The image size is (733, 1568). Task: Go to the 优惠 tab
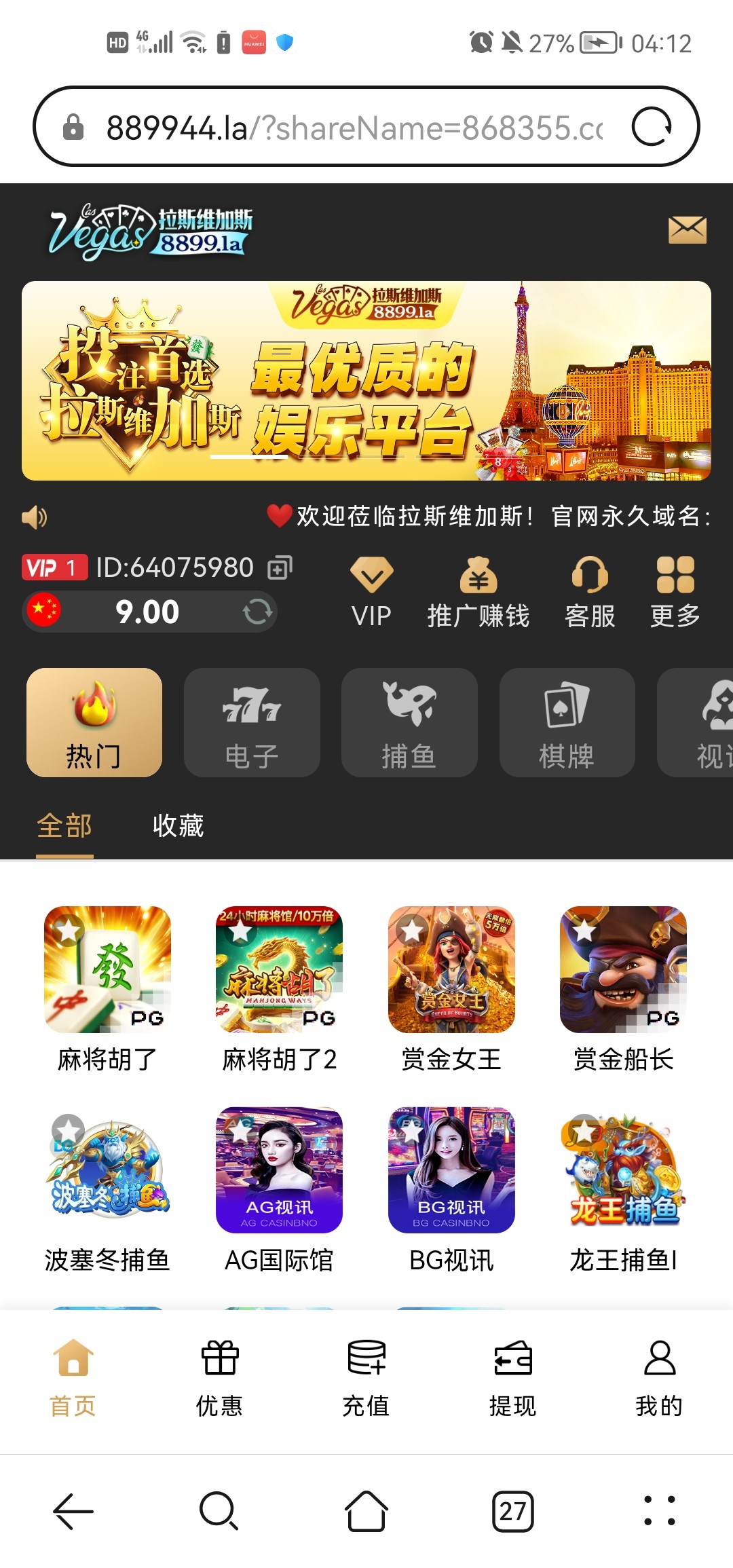[x=219, y=1378]
